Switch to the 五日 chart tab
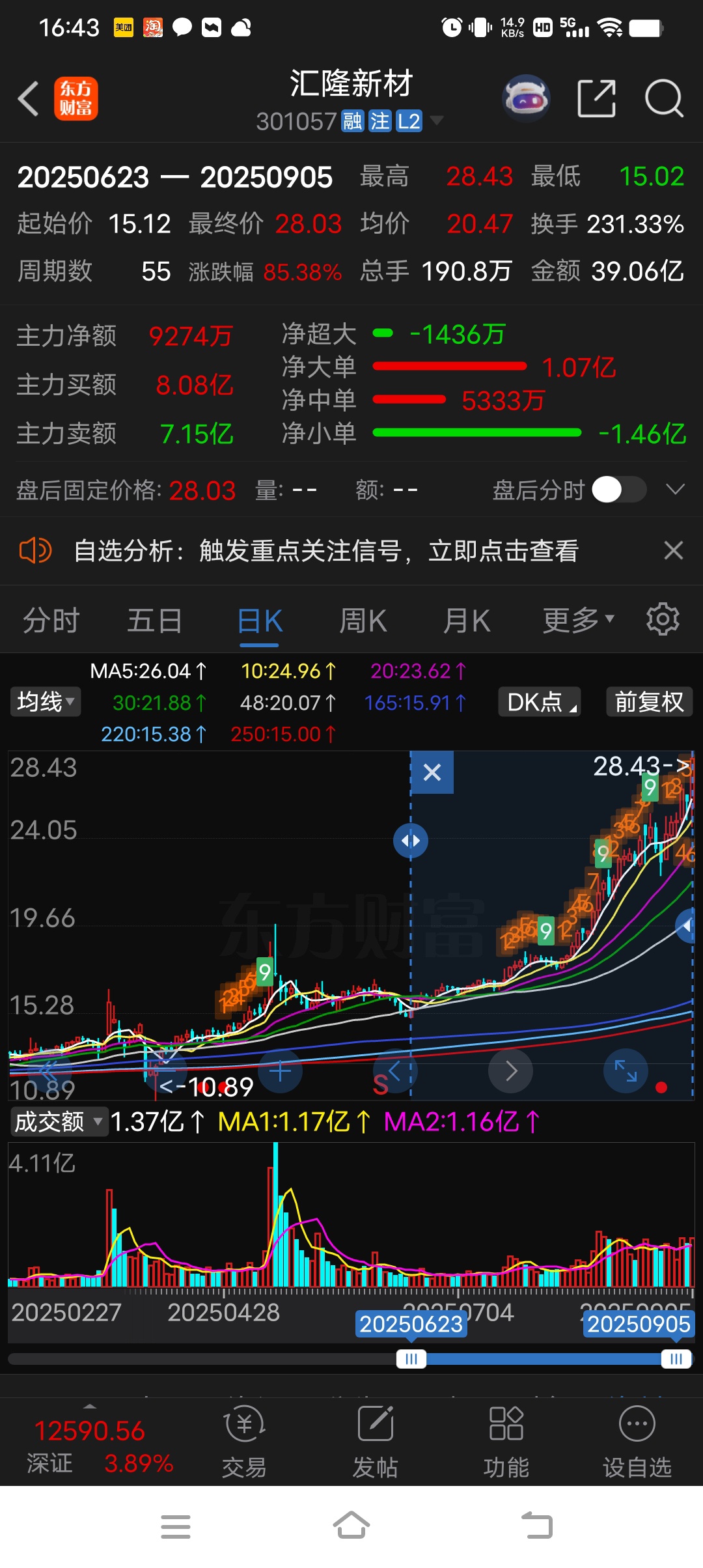The height and width of the screenshot is (1568, 703). click(x=154, y=621)
